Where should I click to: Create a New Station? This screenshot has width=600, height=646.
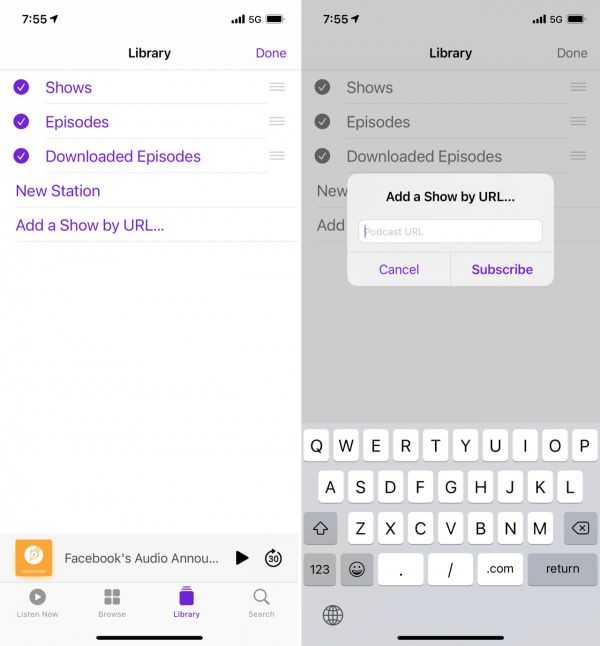point(58,191)
